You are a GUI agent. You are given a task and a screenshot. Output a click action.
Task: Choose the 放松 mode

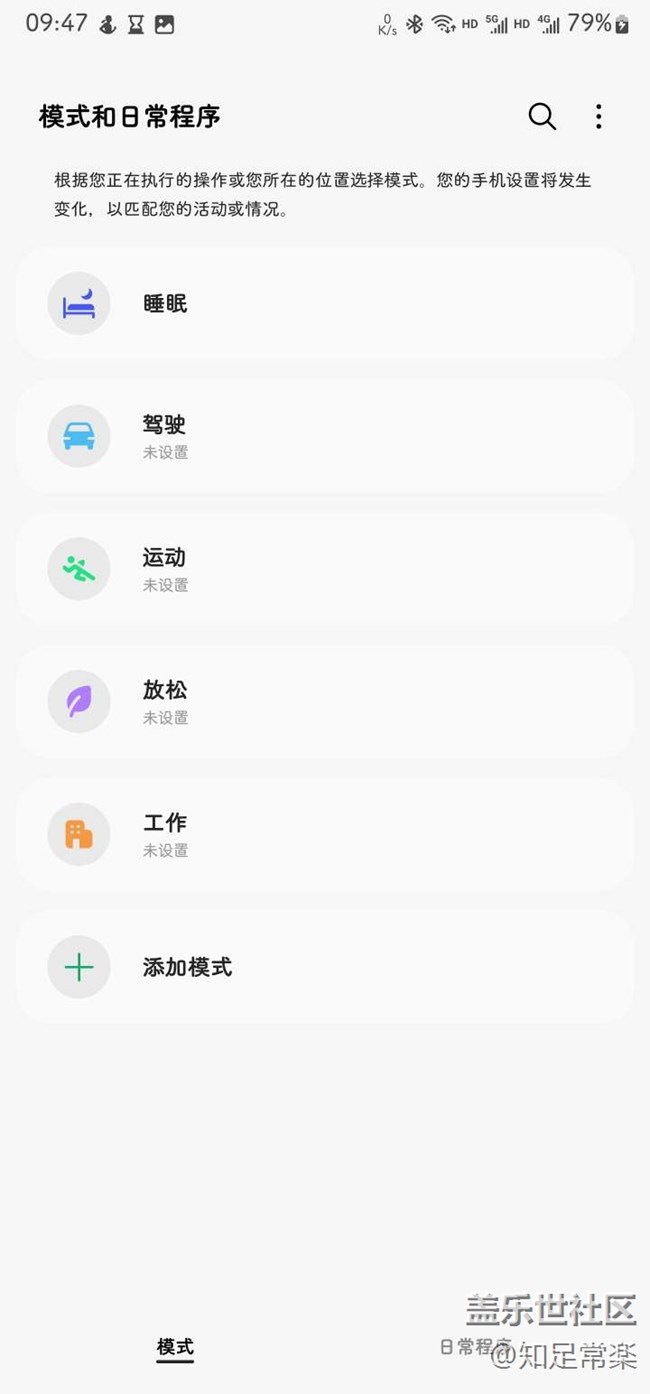(325, 701)
